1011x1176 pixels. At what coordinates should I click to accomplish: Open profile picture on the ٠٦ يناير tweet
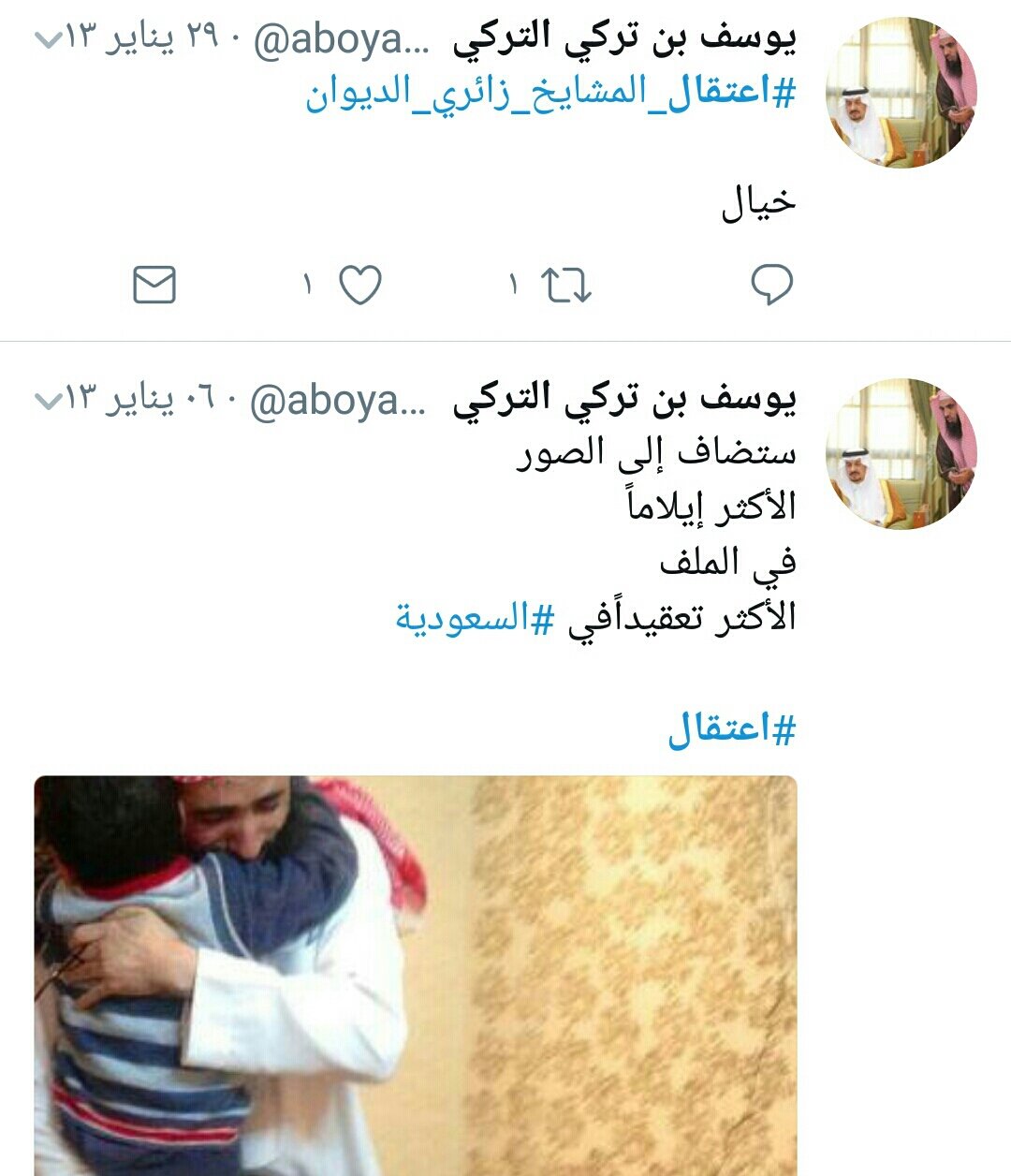901,453
